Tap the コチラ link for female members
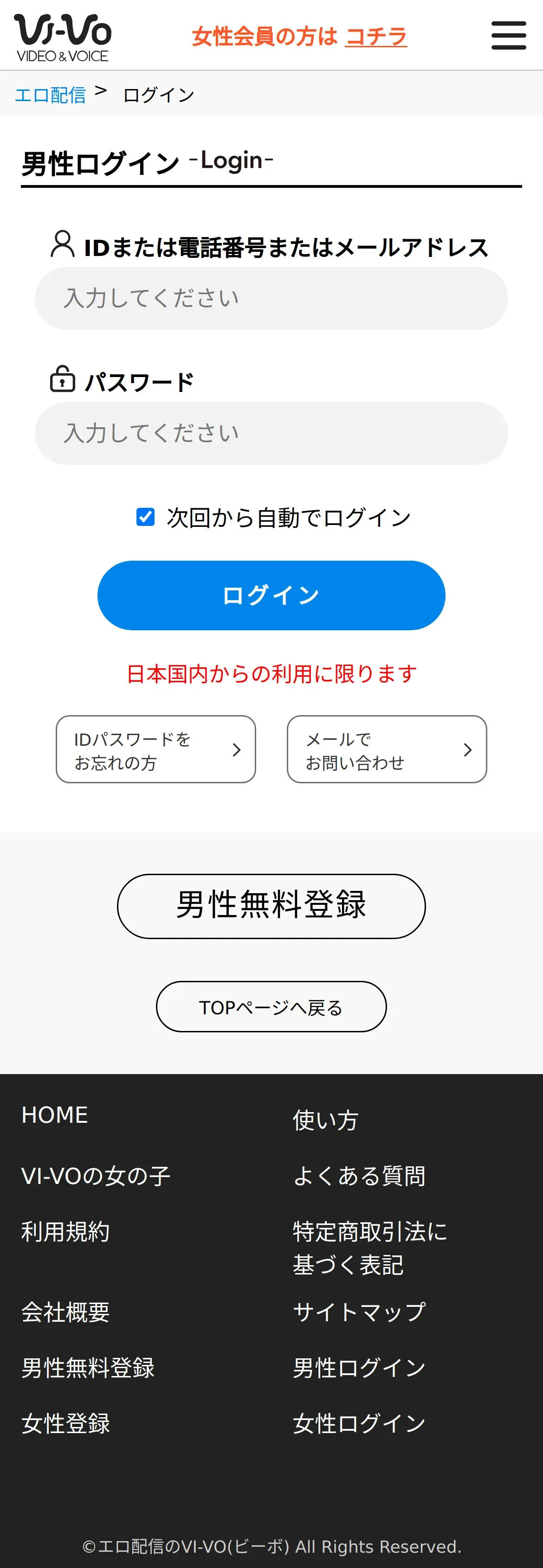This screenshot has height=1568, width=543. point(376,37)
